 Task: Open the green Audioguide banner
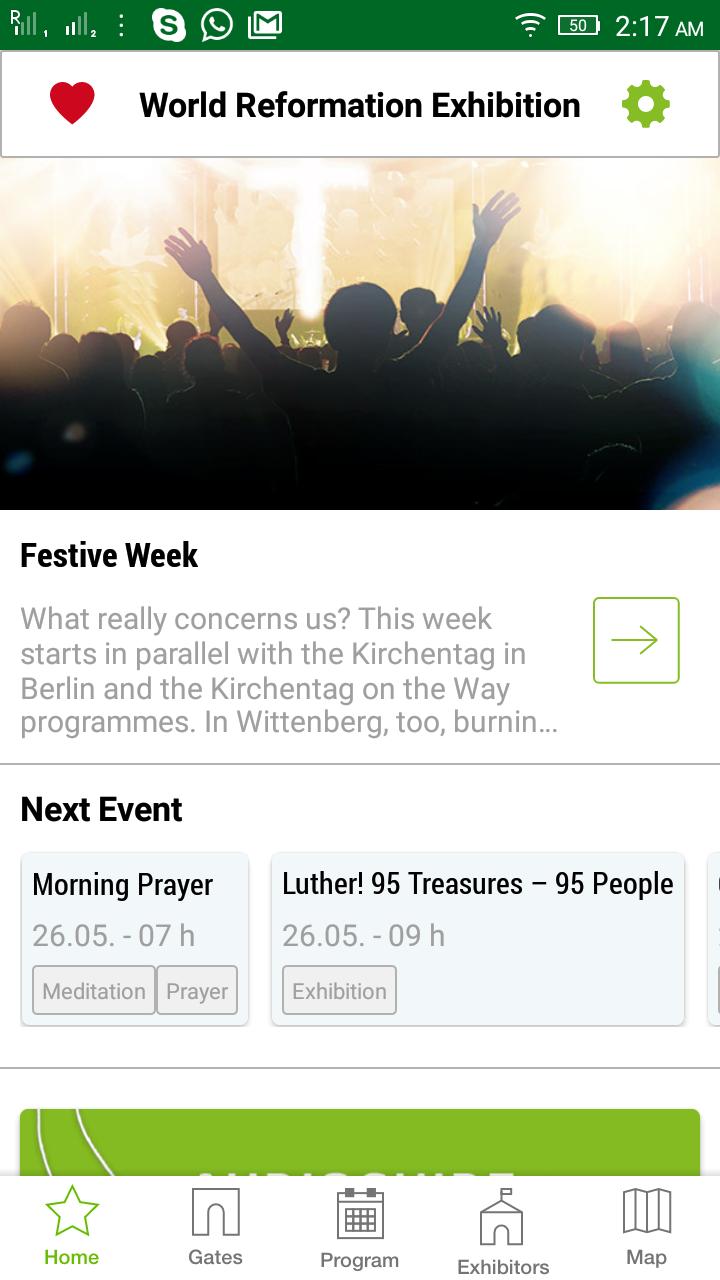(x=360, y=1142)
